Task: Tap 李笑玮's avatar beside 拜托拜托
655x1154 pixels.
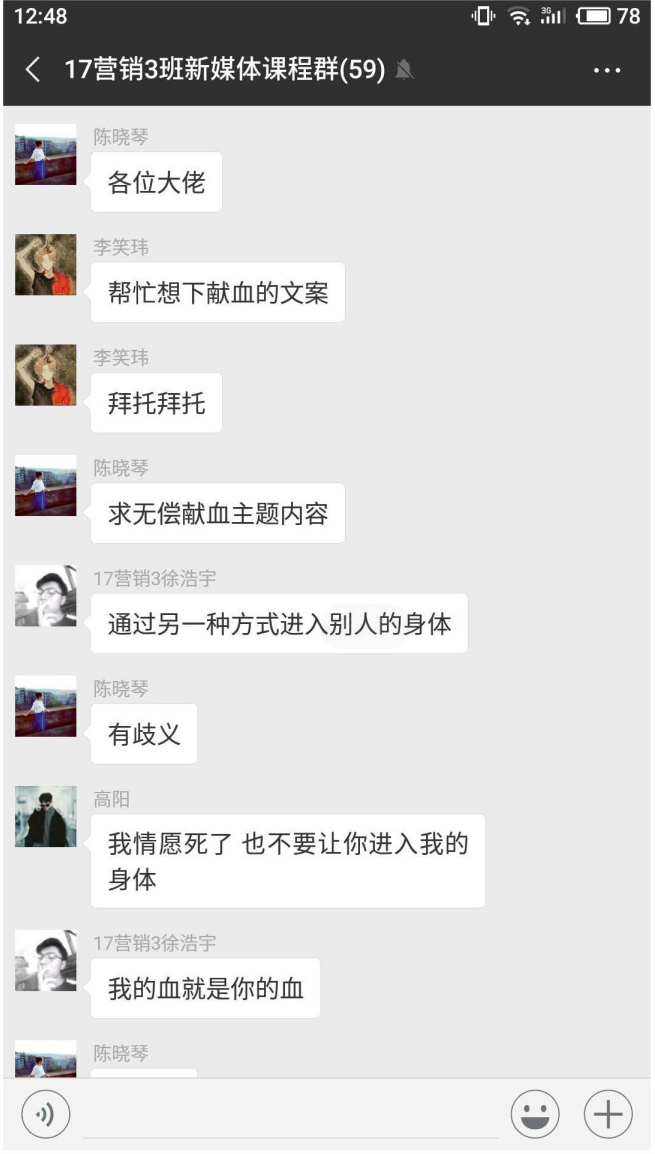Action: 46,375
